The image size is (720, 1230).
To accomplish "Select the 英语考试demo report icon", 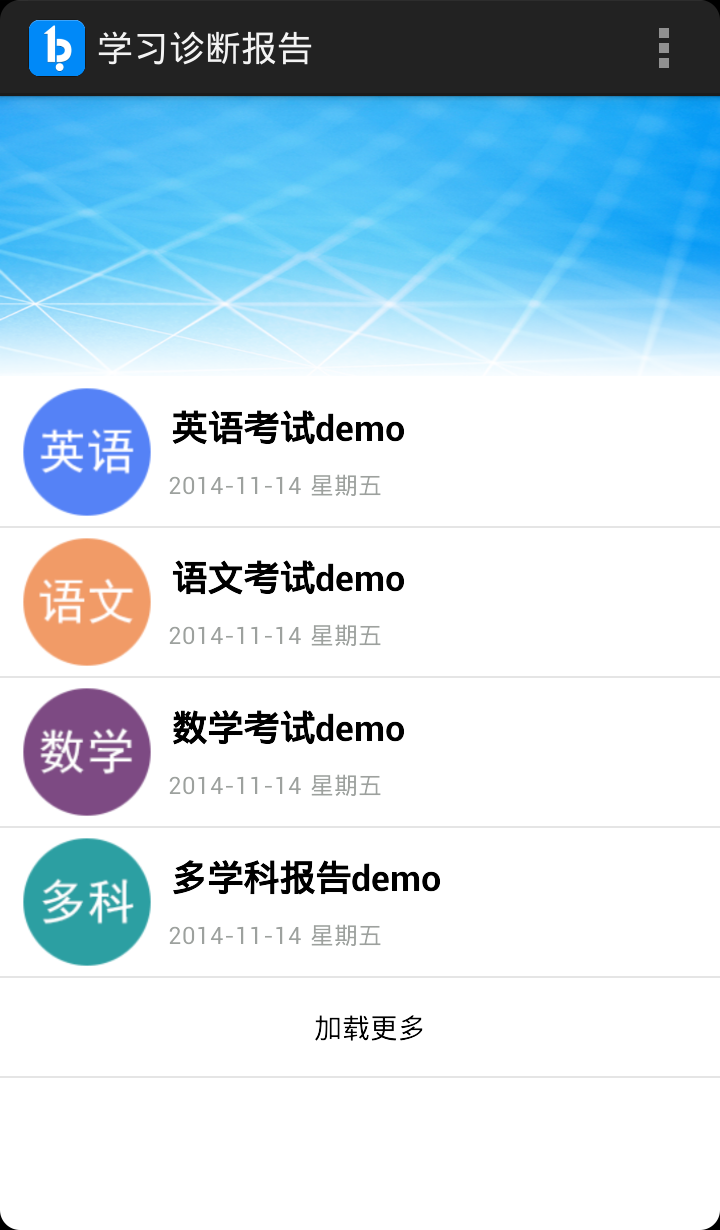I will (86, 452).
